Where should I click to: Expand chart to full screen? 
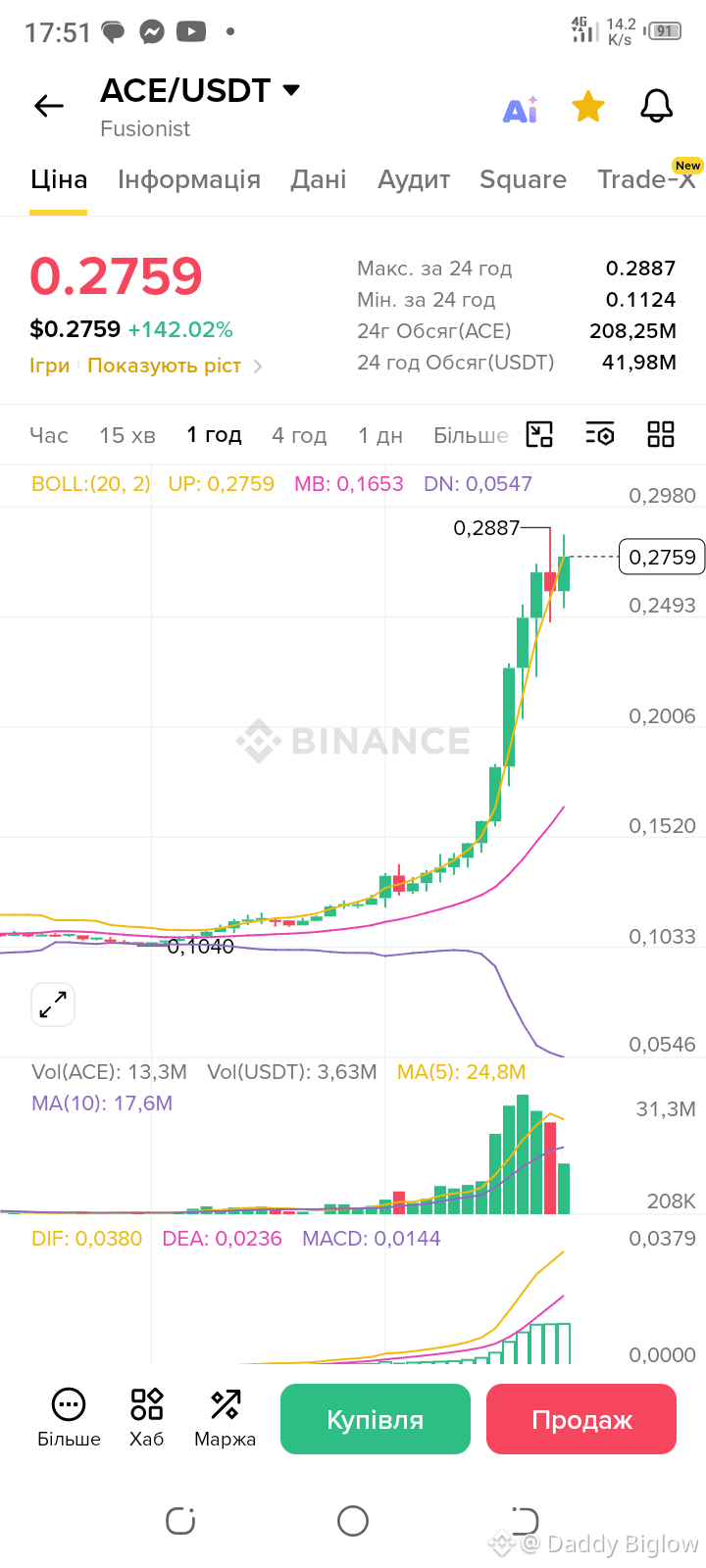coord(53,1004)
